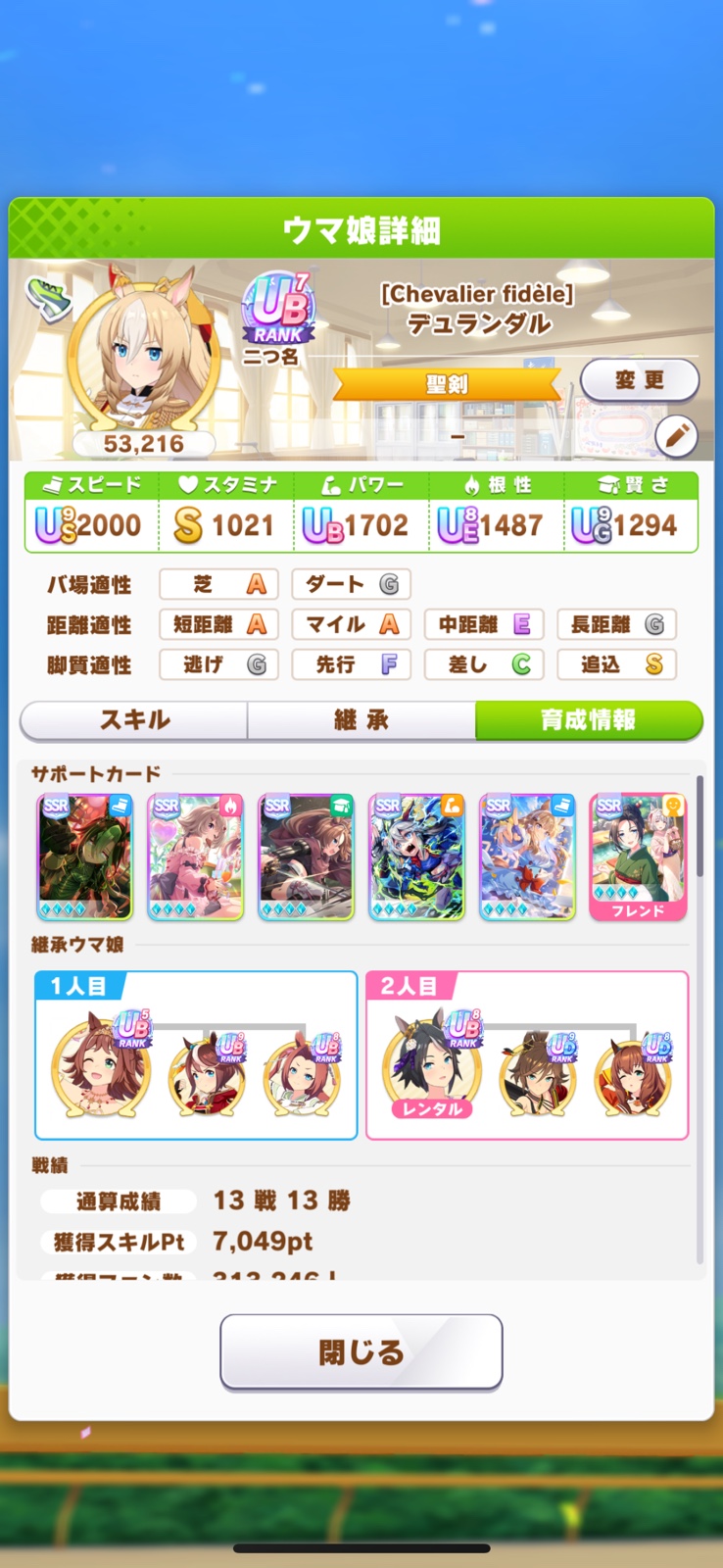Open the fifth SSR support card

pos(527,857)
